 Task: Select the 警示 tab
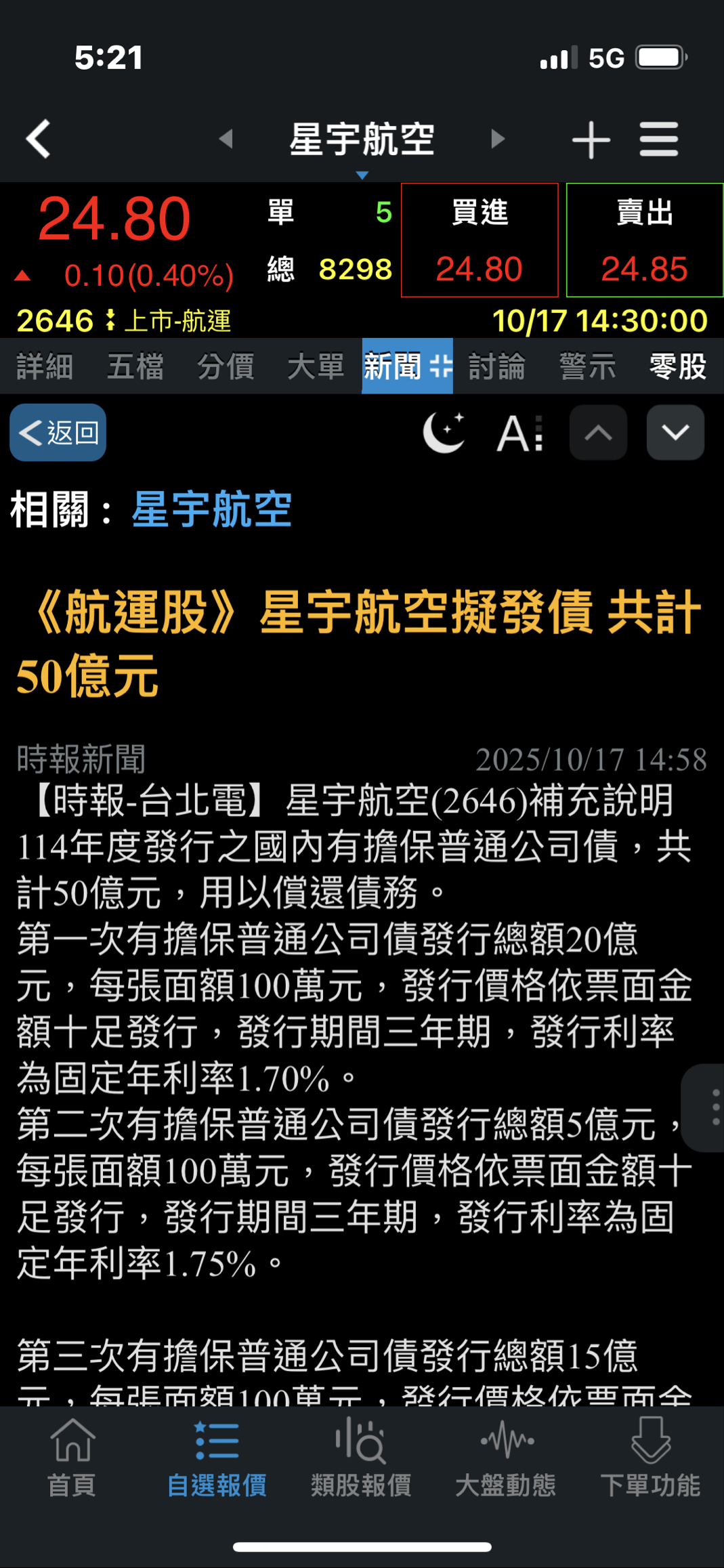click(587, 366)
